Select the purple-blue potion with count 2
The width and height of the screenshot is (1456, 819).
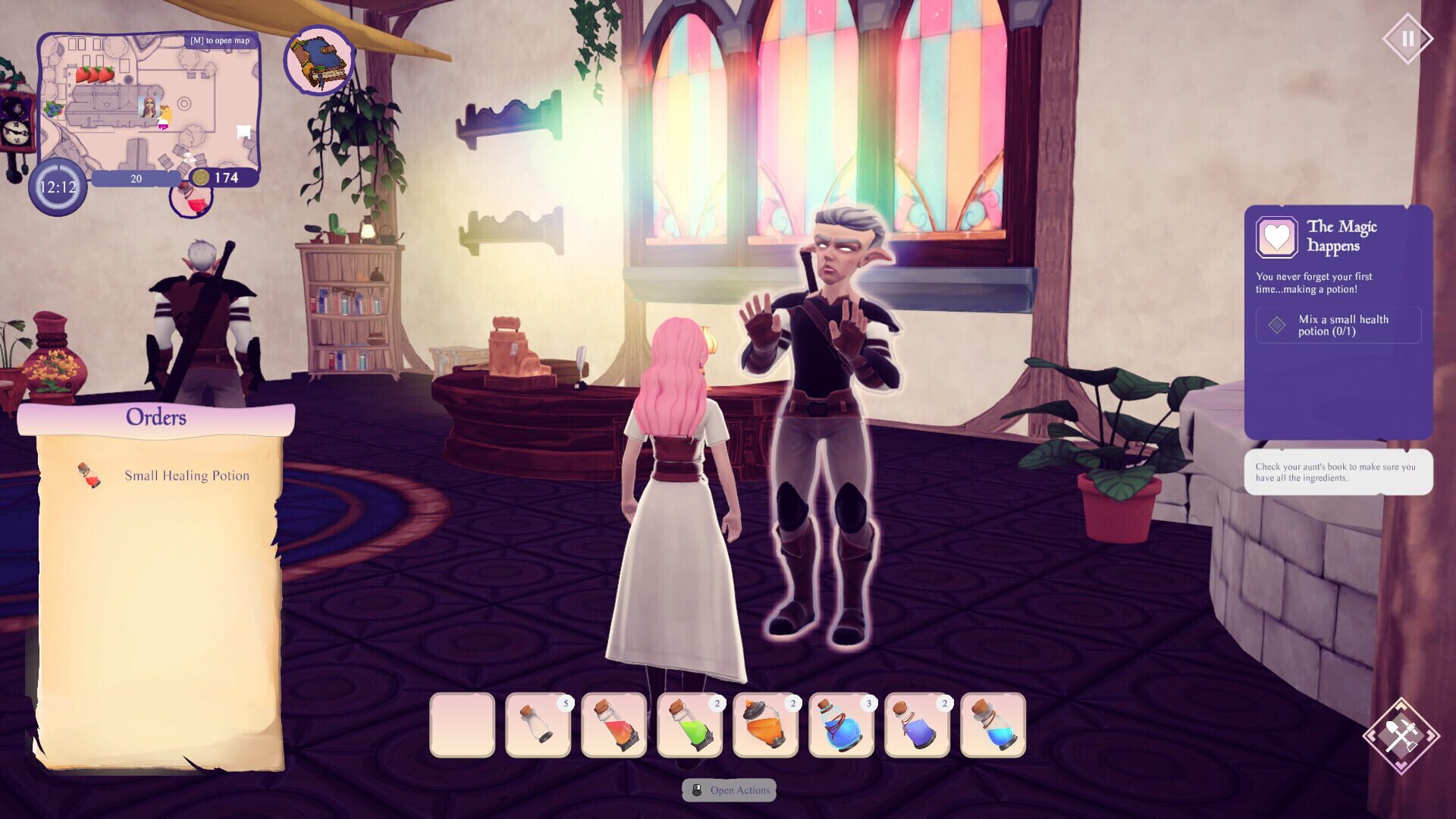917,725
